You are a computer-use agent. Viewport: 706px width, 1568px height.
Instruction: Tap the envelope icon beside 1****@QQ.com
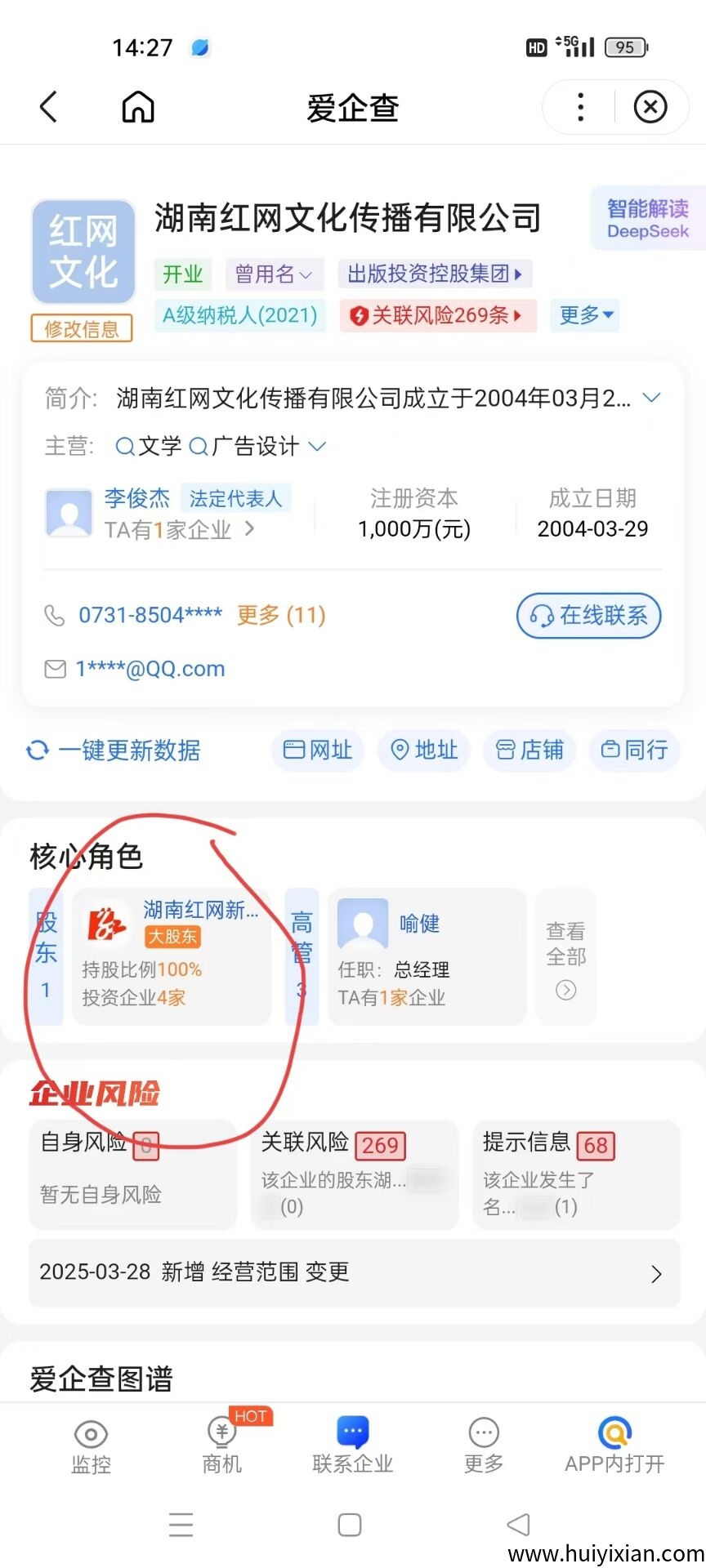coord(54,669)
